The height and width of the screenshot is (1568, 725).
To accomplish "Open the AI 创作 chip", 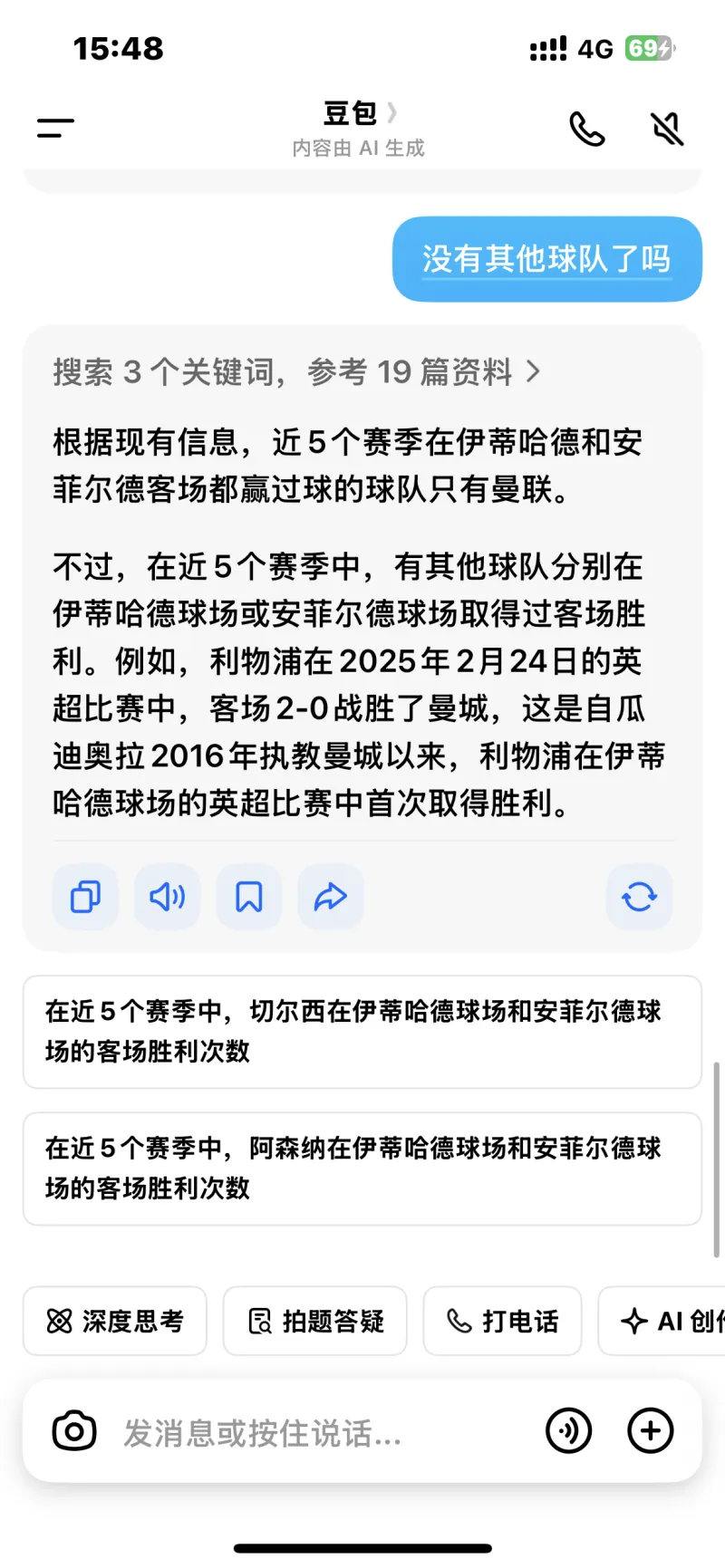I will (671, 1321).
